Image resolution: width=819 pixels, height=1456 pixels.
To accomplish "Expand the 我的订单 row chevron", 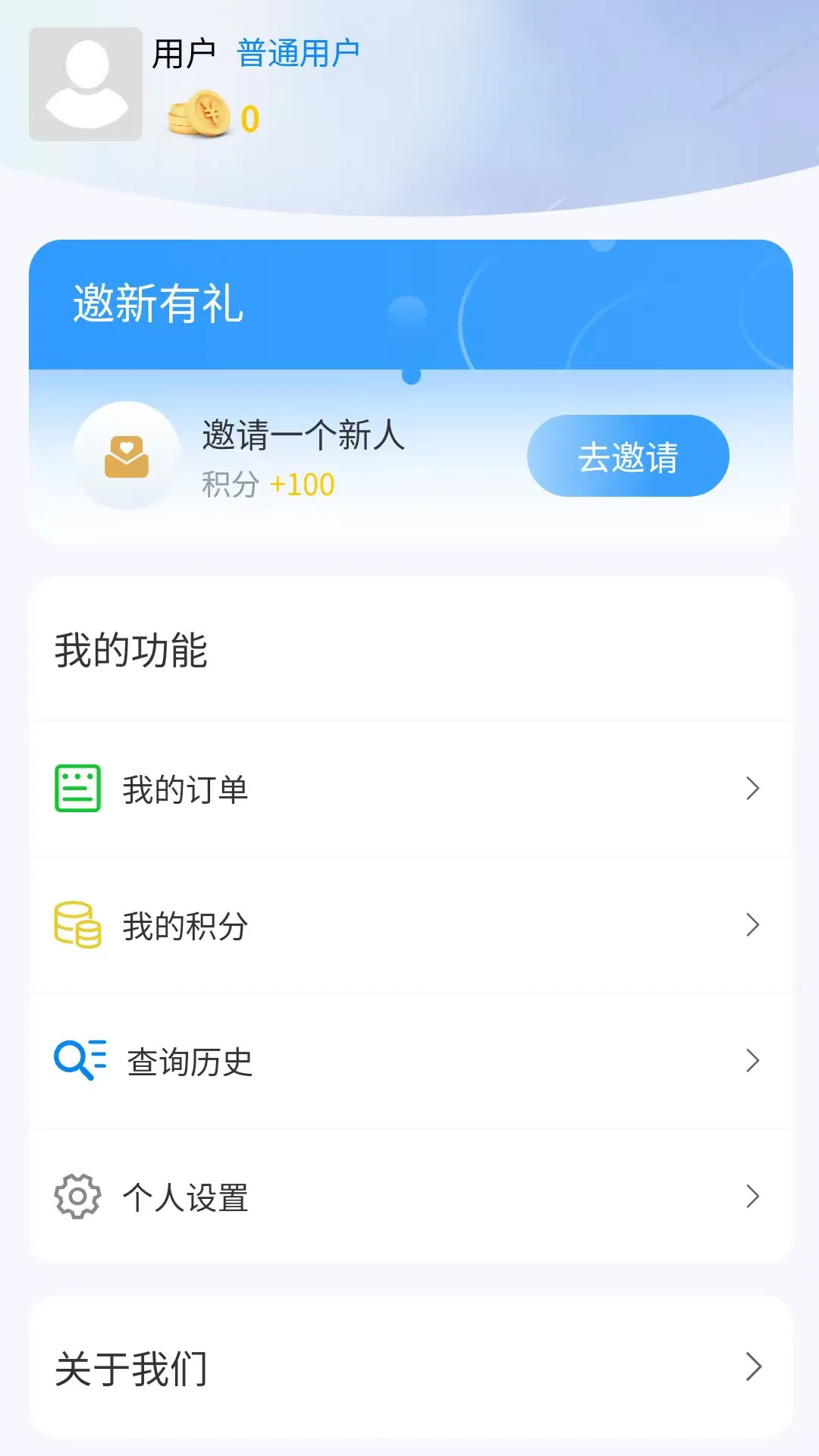I will (x=752, y=789).
